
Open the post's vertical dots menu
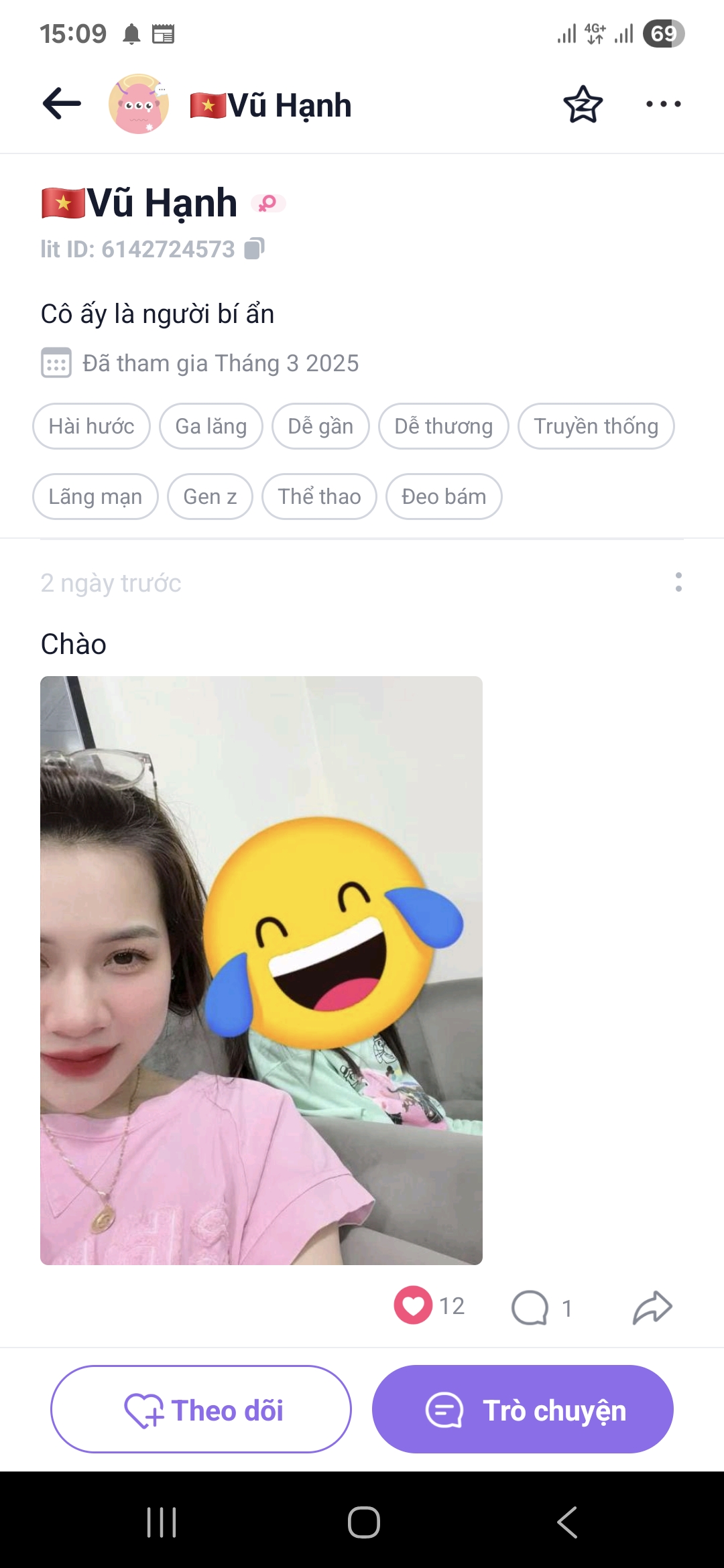pyautogui.click(x=678, y=582)
